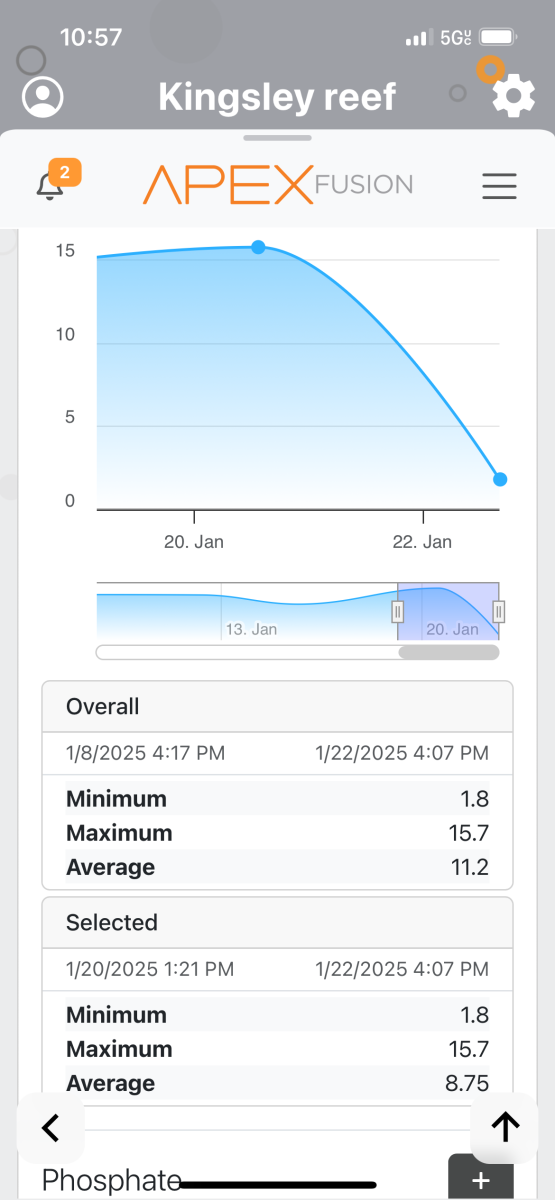This screenshot has height=1200, width=555.
Task: Tap the navigator scrollbar thumb
Action: 448,652
